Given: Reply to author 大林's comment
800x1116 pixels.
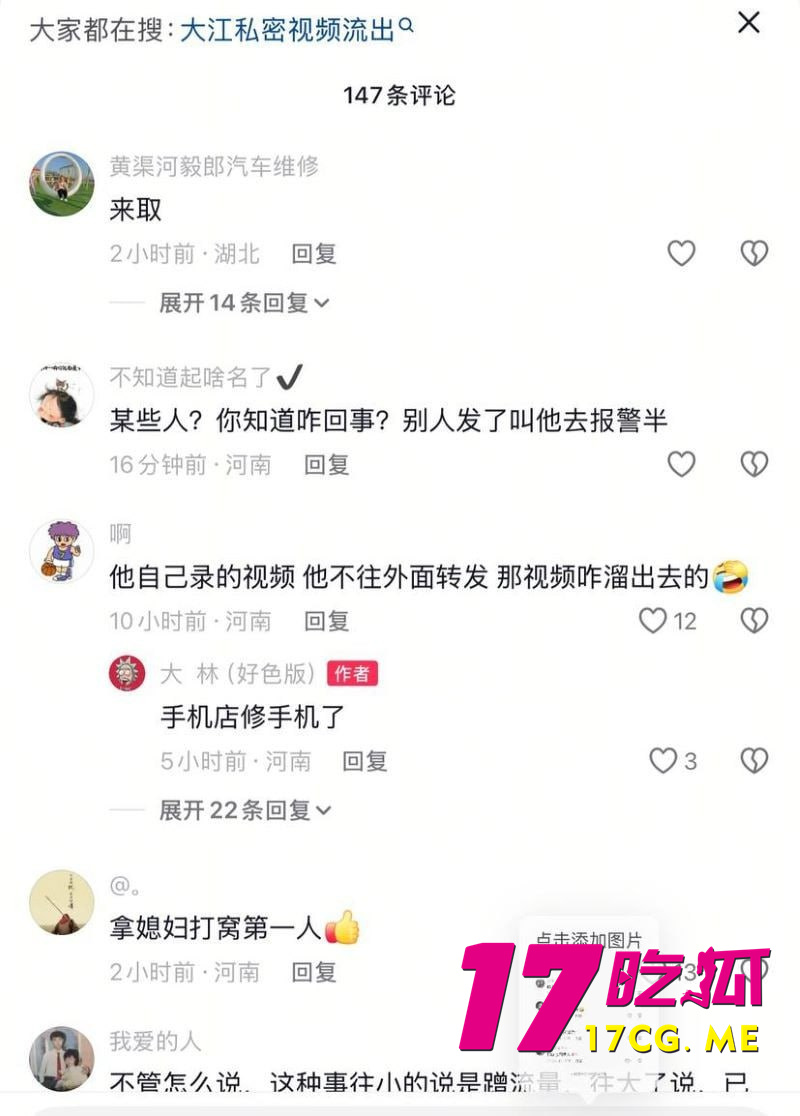Looking at the screenshot, I should pos(365,761).
